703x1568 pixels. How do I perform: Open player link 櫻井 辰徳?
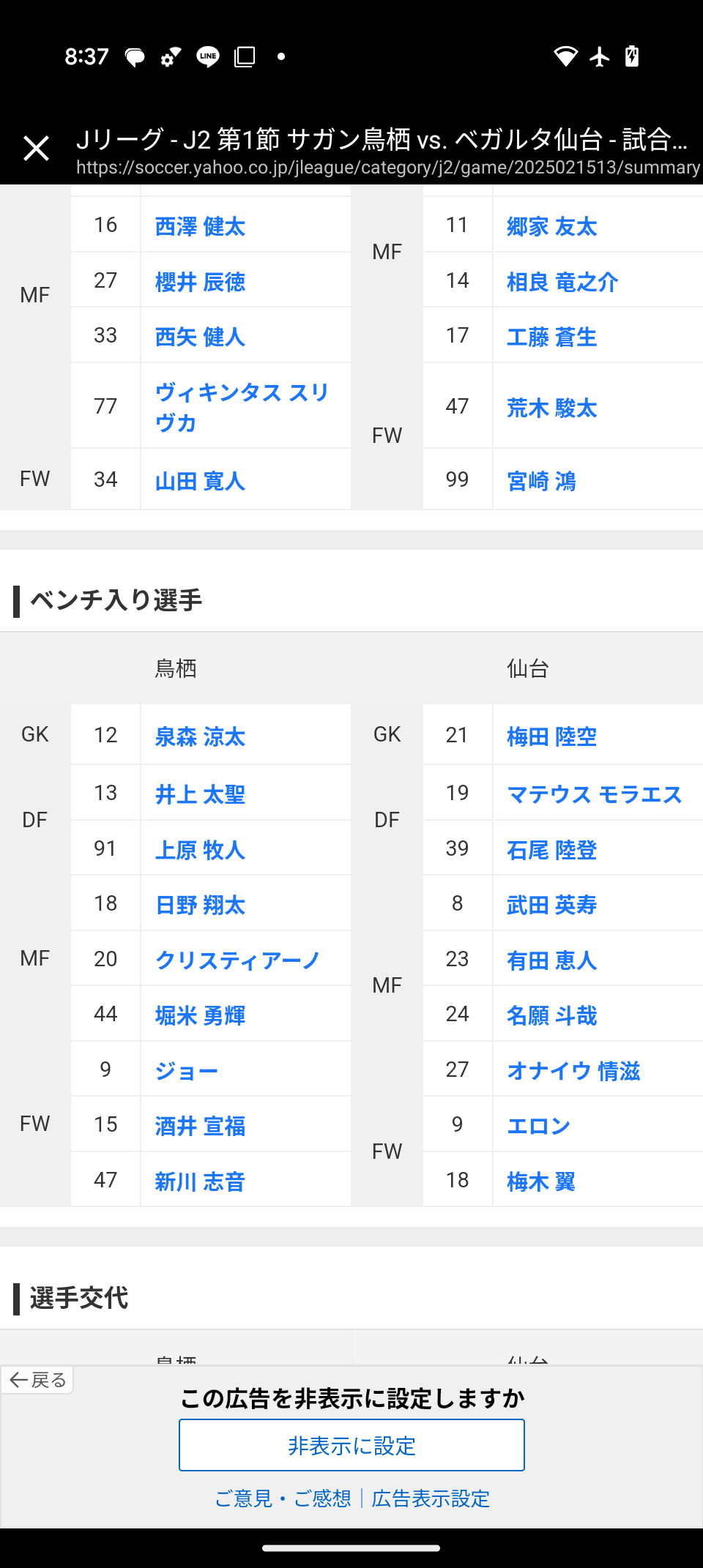click(x=200, y=282)
